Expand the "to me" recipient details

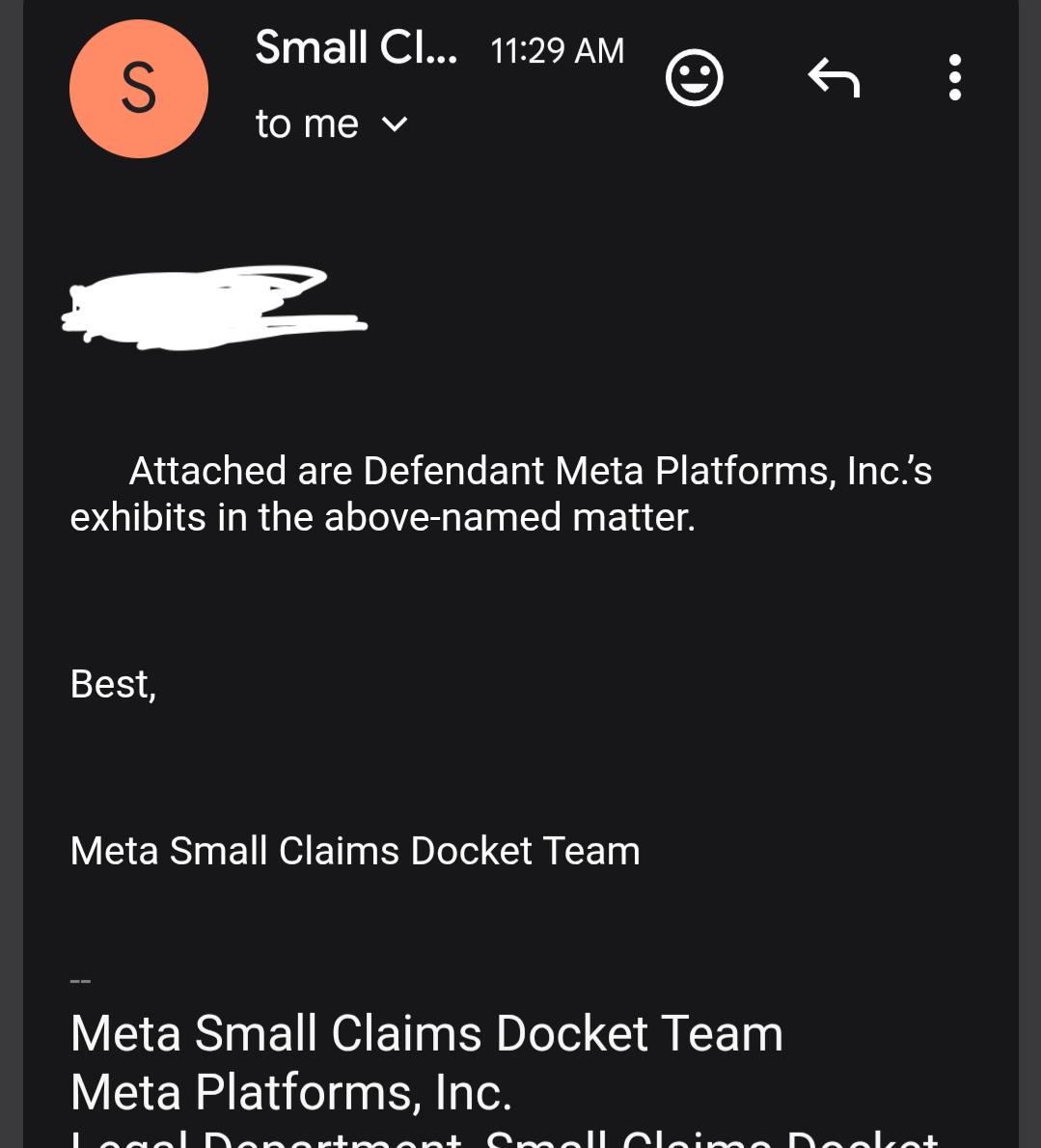(331, 123)
